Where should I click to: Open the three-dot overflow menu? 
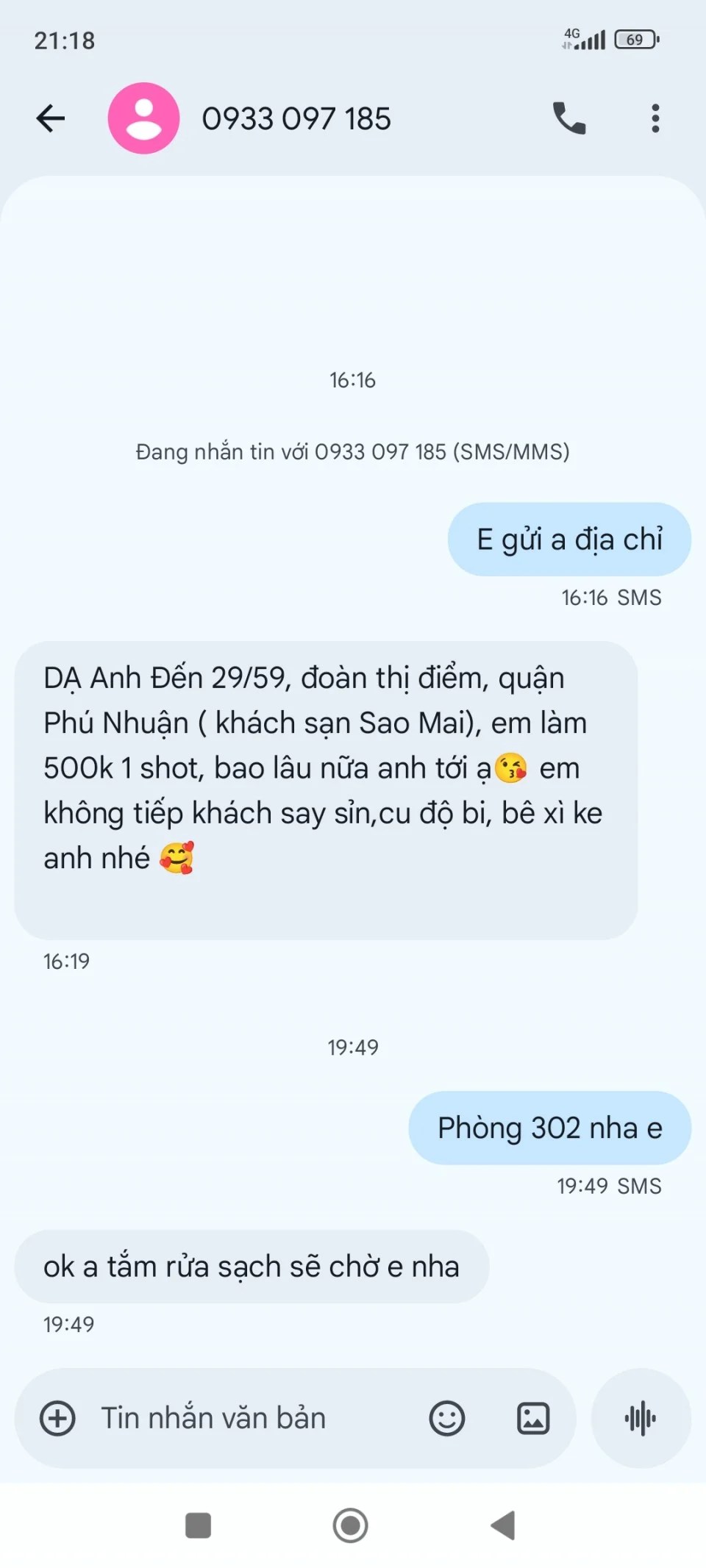pyautogui.click(x=655, y=118)
